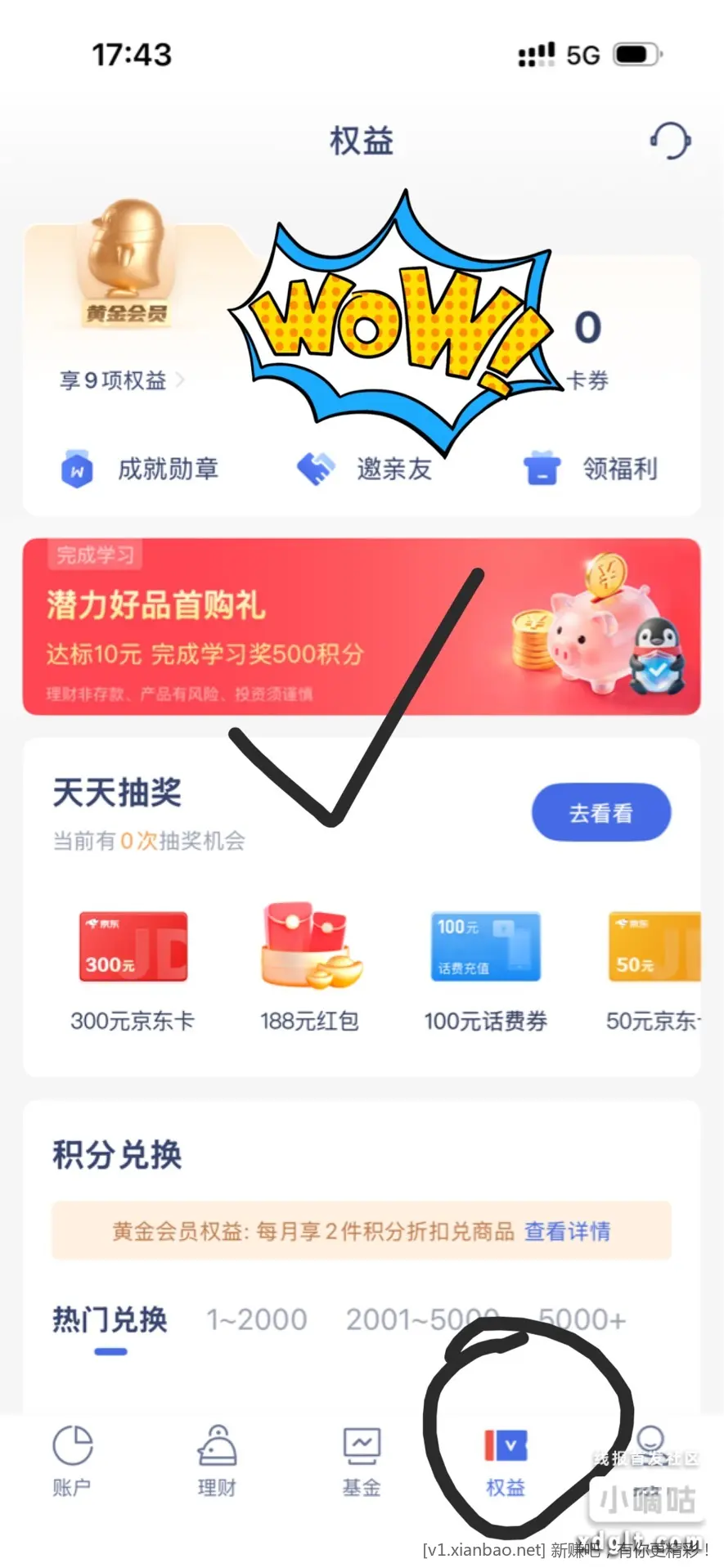Screen dimensions: 724x1568
Task: Select the 188元红包 prize
Action: pyautogui.click(x=309, y=970)
